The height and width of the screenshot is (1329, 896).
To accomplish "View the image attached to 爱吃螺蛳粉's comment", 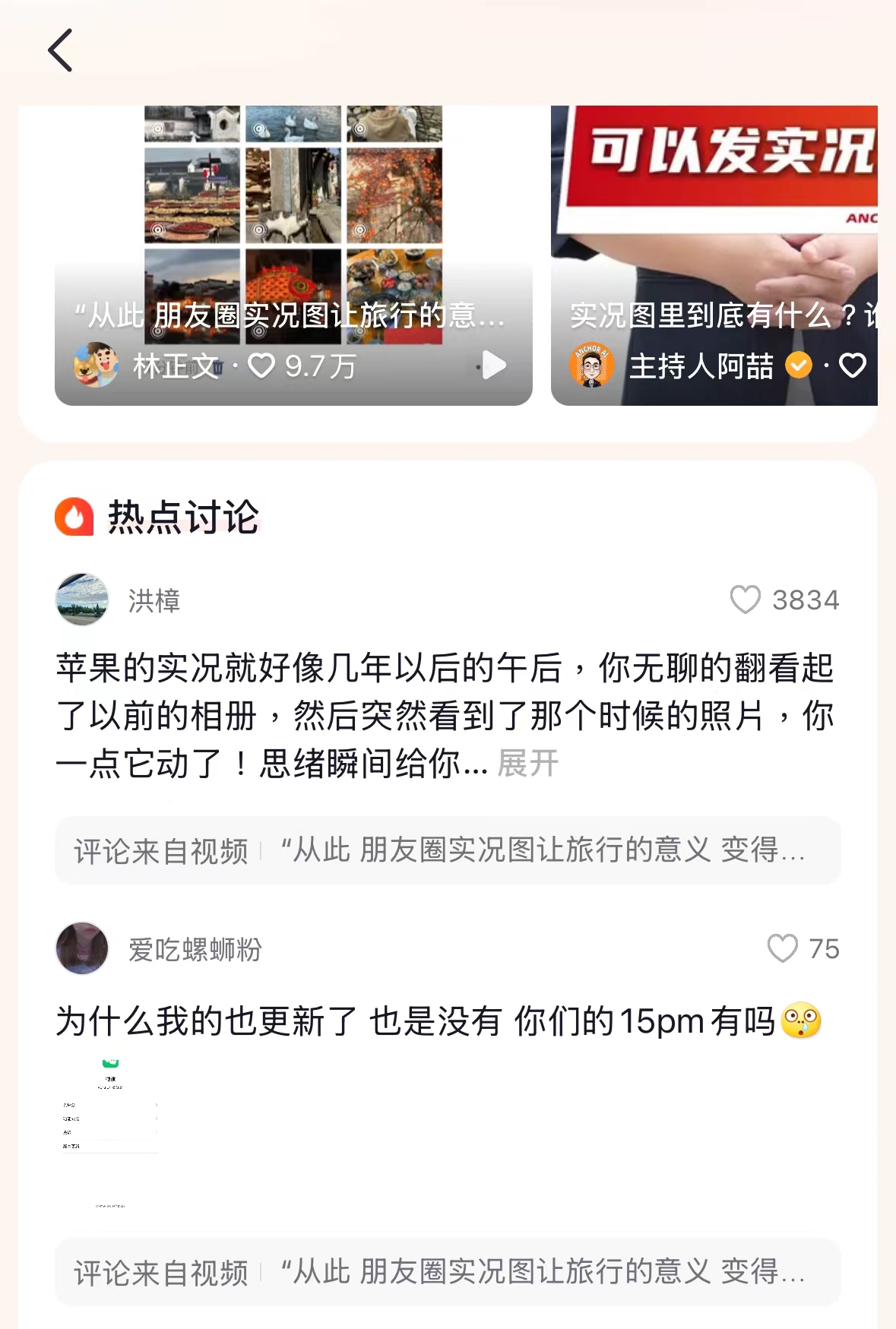I will [x=110, y=1133].
